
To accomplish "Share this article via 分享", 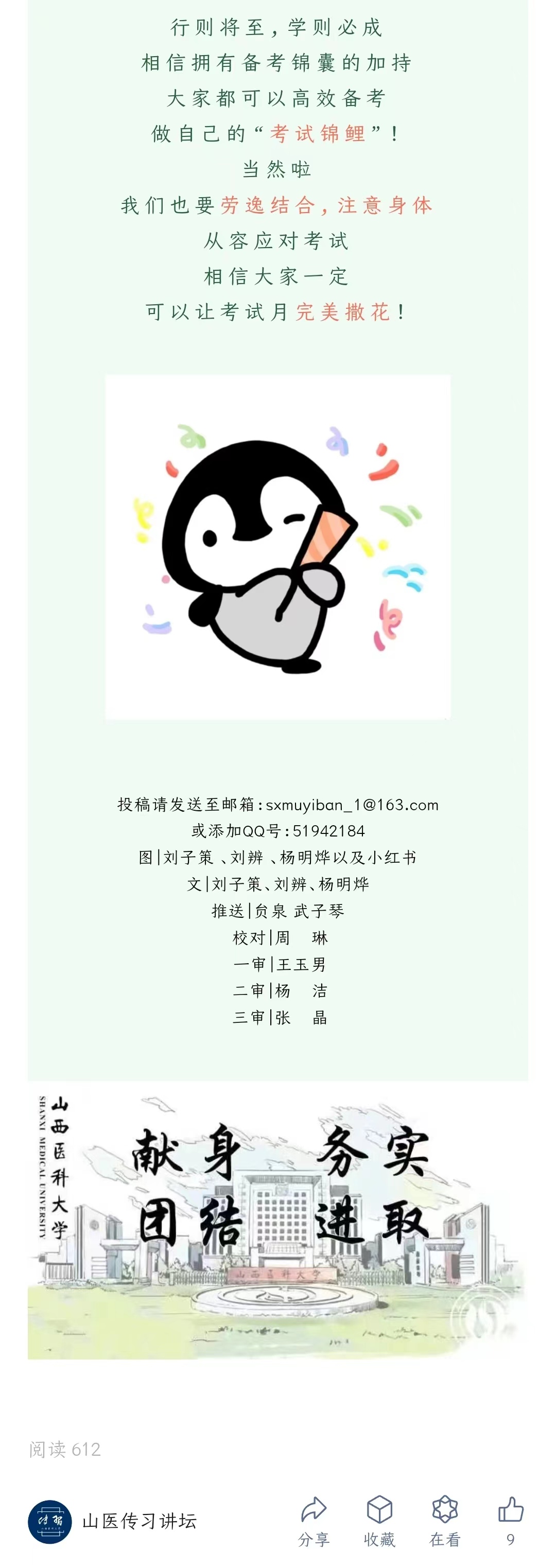I will click(x=314, y=1520).
